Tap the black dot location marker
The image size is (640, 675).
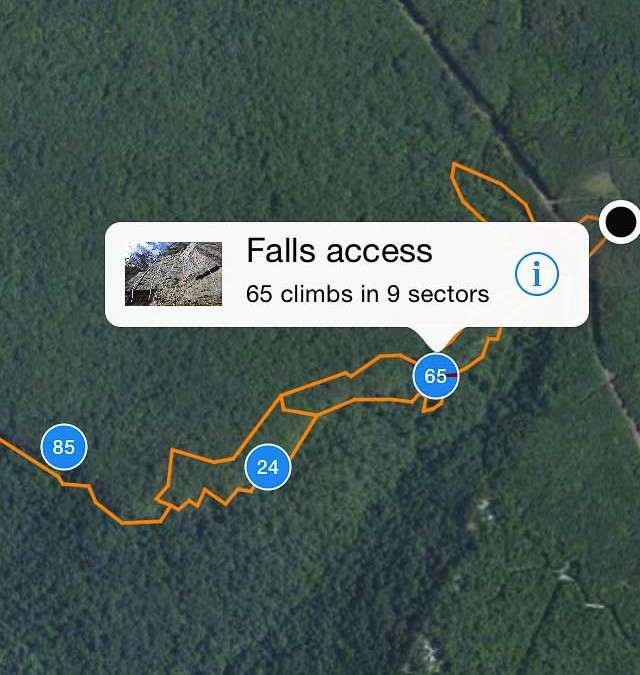(x=620, y=221)
